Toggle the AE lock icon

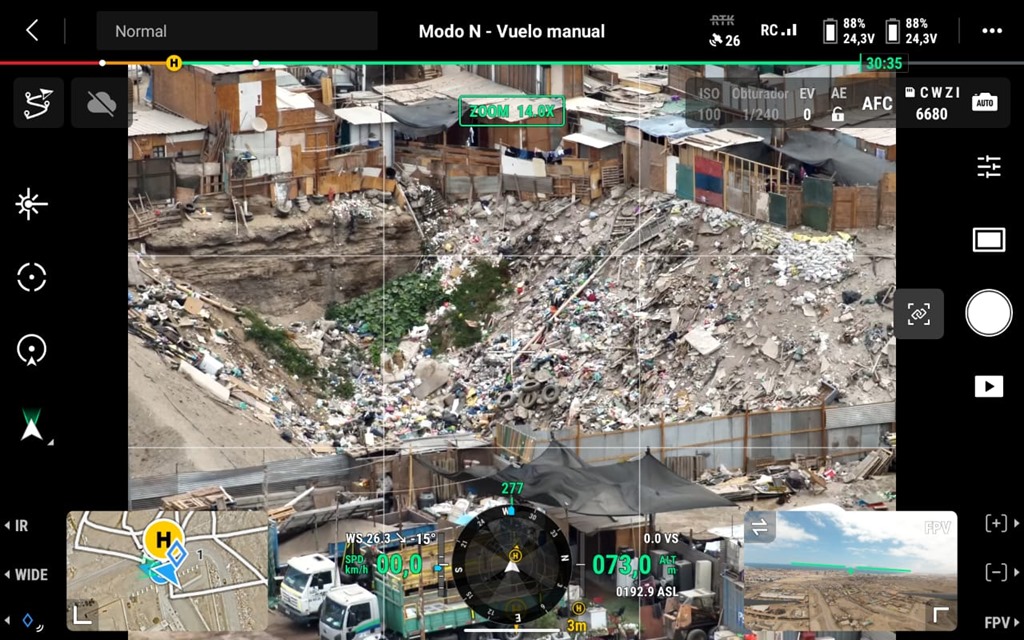click(838, 114)
